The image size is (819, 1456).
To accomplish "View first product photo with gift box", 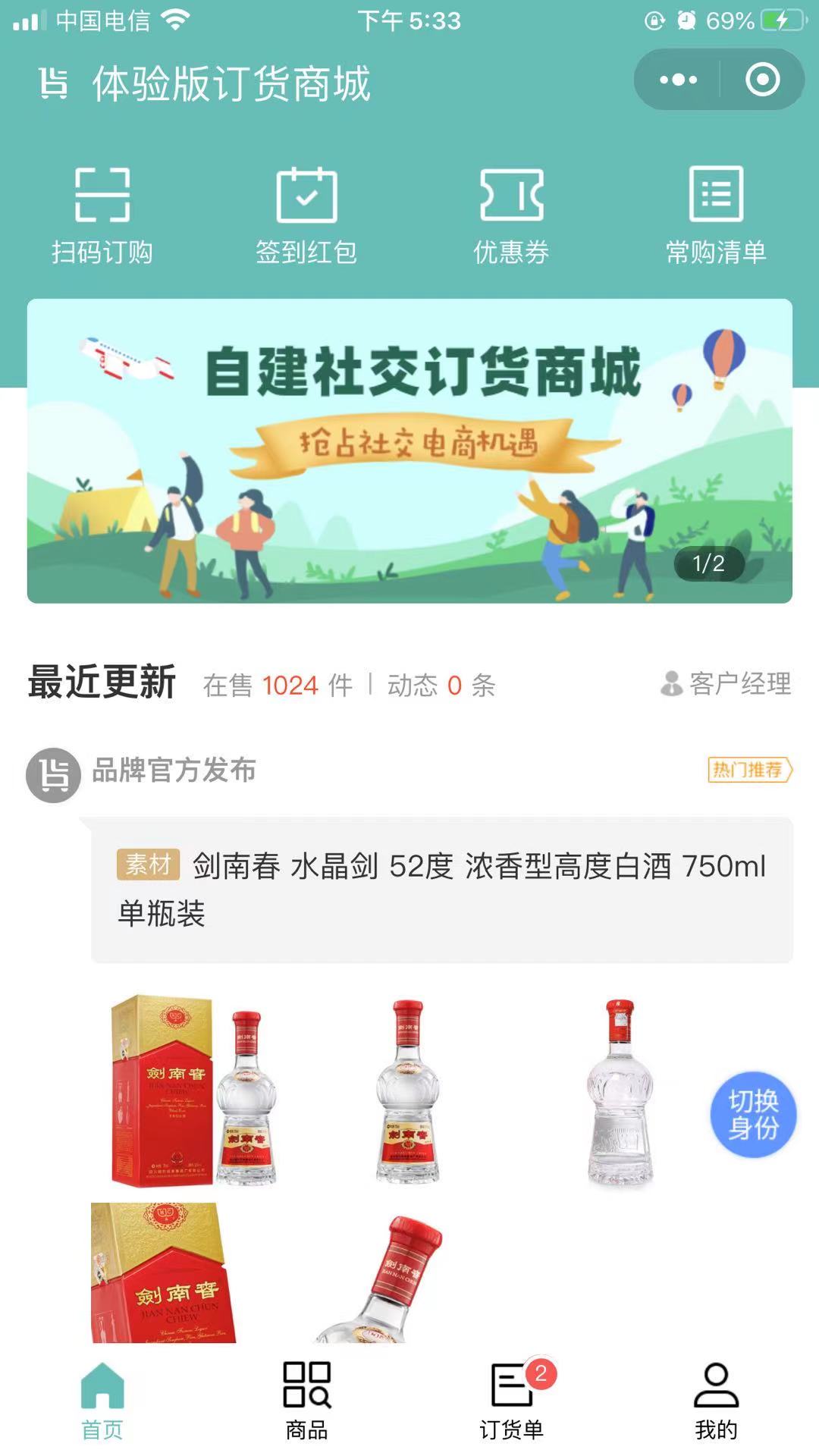I will coord(195,1090).
